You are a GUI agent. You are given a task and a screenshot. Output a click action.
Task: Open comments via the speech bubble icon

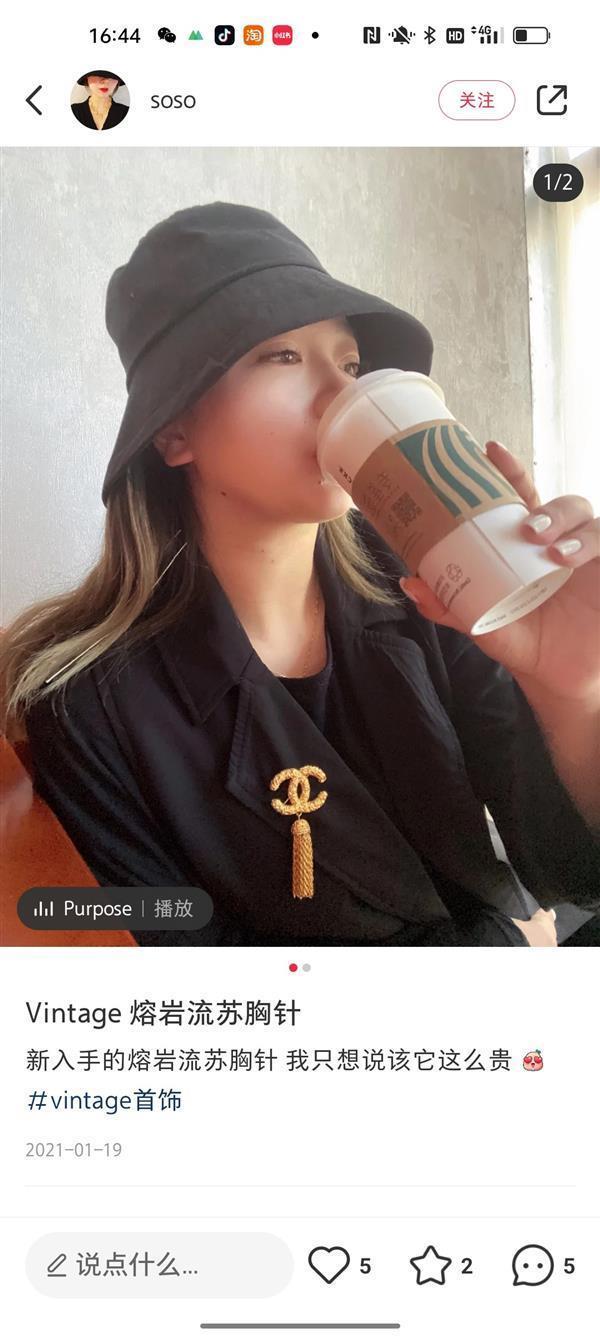coord(532,1265)
